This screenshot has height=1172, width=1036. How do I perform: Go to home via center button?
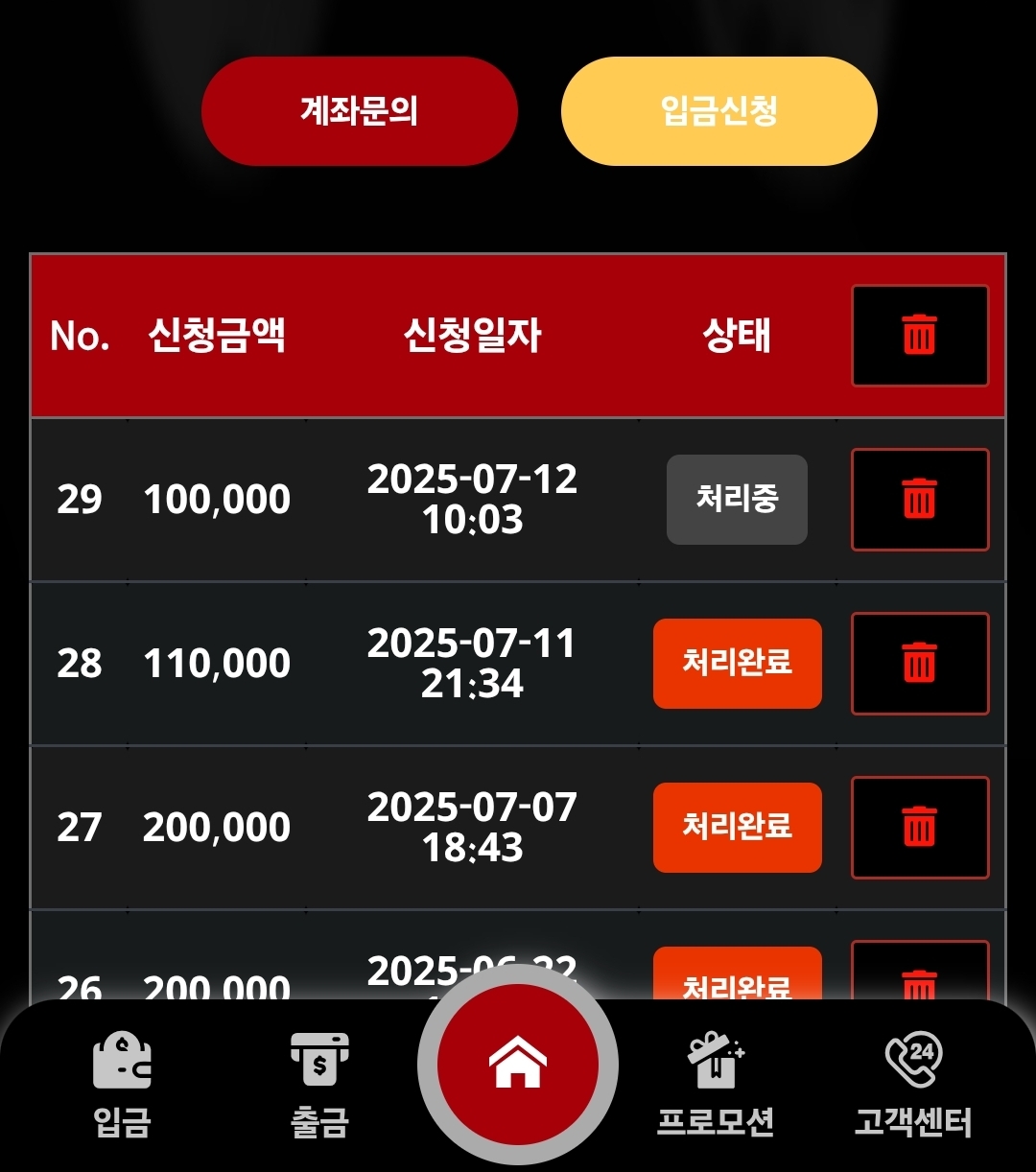(518, 1065)
